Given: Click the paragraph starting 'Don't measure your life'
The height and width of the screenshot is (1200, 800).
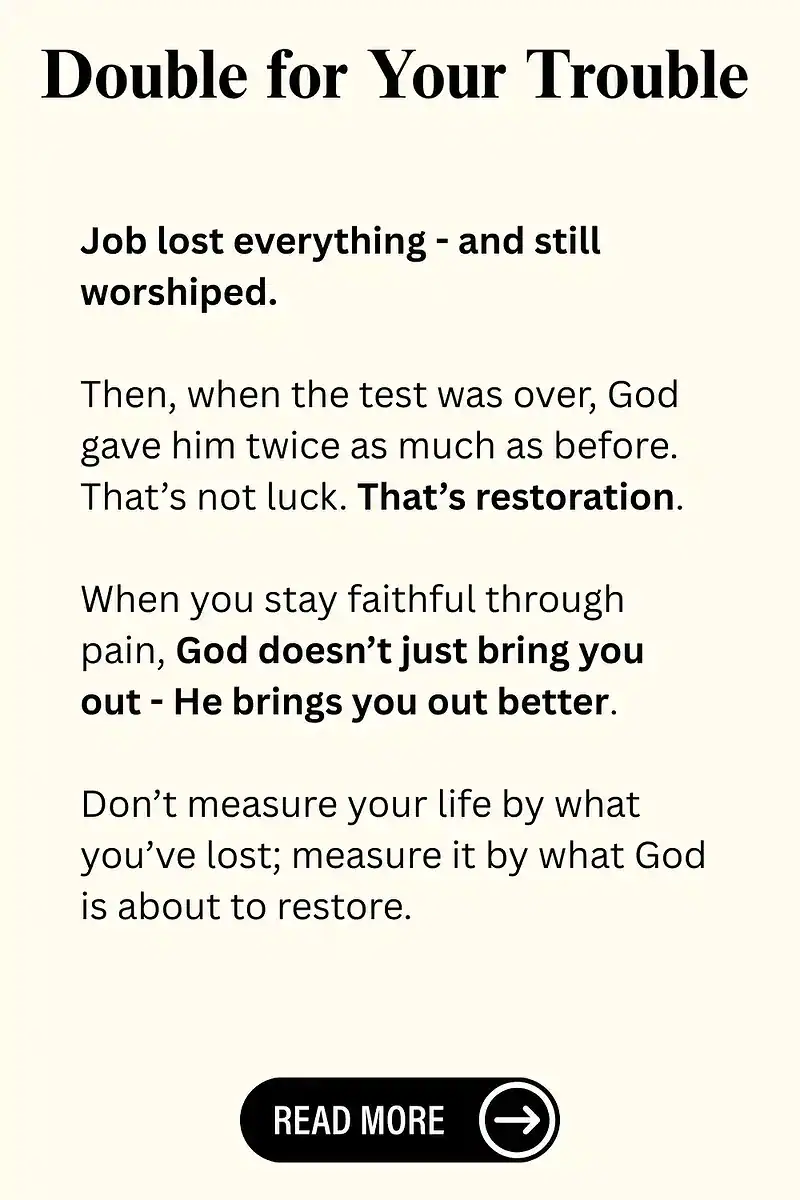Looking at the screenshot, I should [x=390, y=855].
